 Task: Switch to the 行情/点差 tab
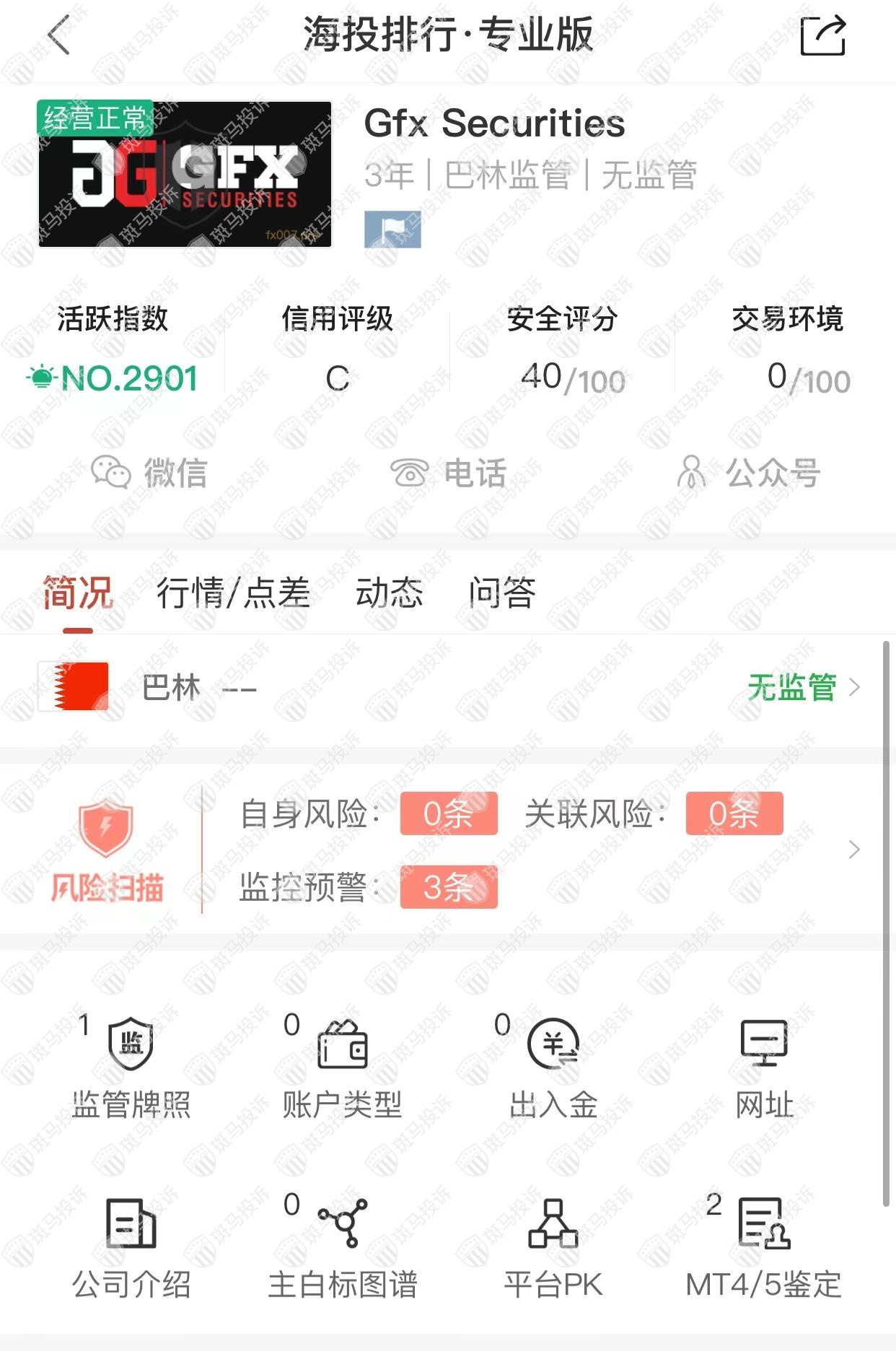click(x=233, y=593)
